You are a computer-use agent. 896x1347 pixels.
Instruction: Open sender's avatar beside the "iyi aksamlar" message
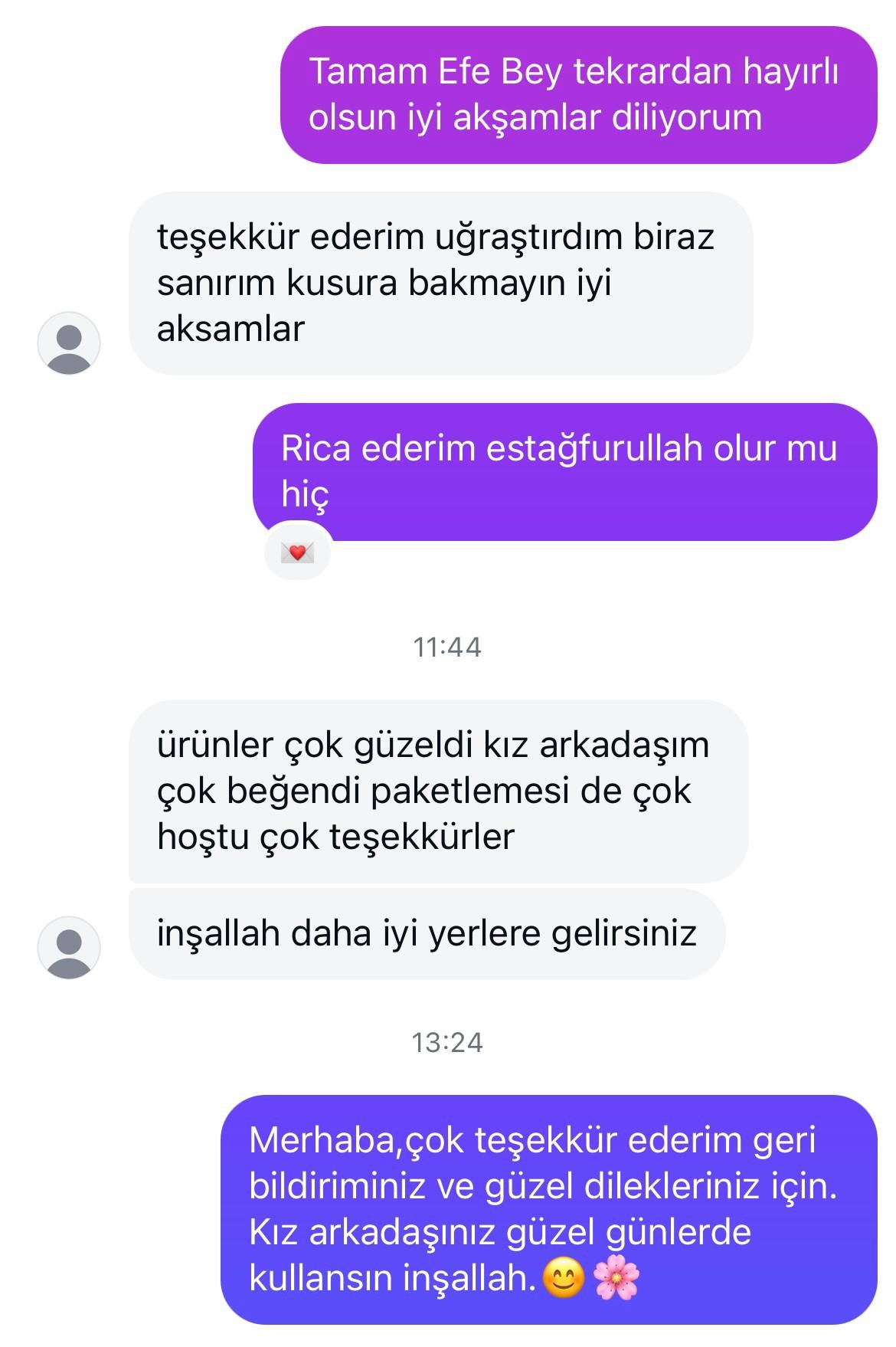coord(69,343)
